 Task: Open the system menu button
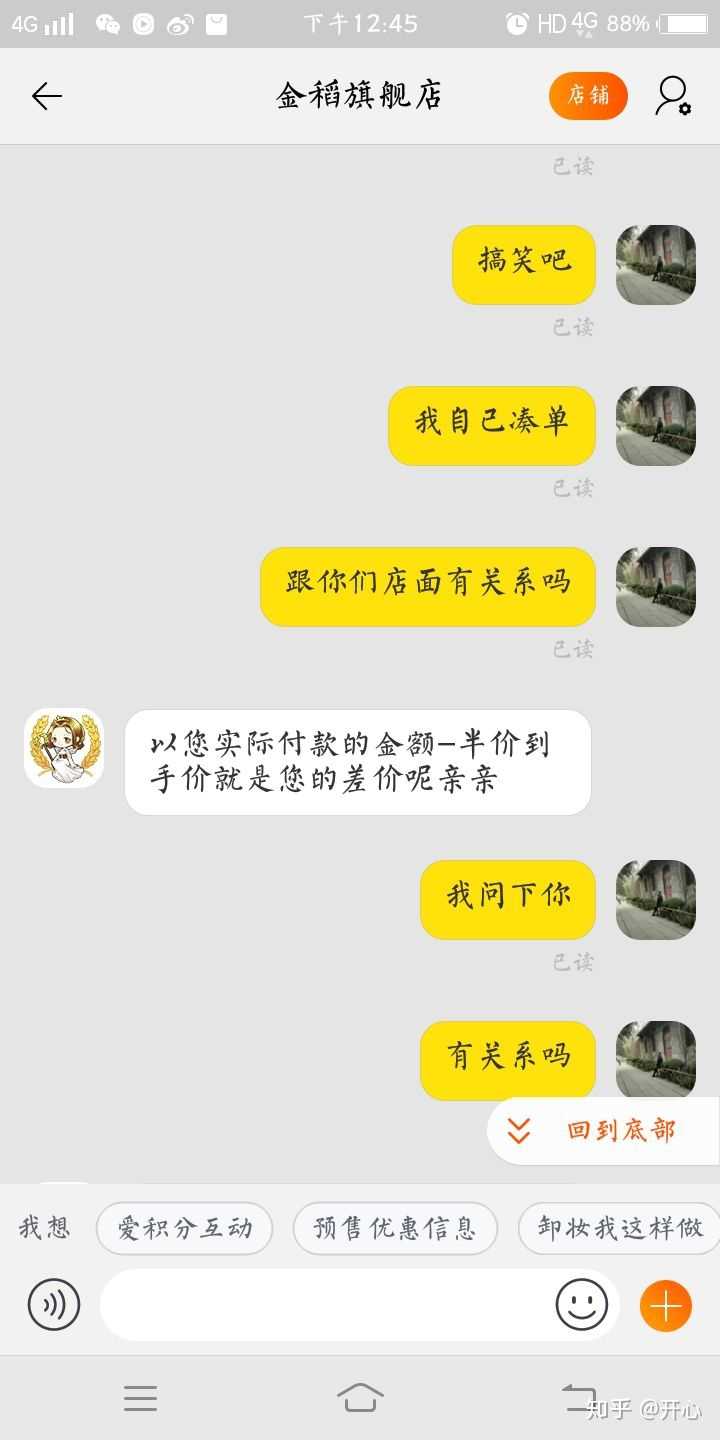pos(140,1398)
